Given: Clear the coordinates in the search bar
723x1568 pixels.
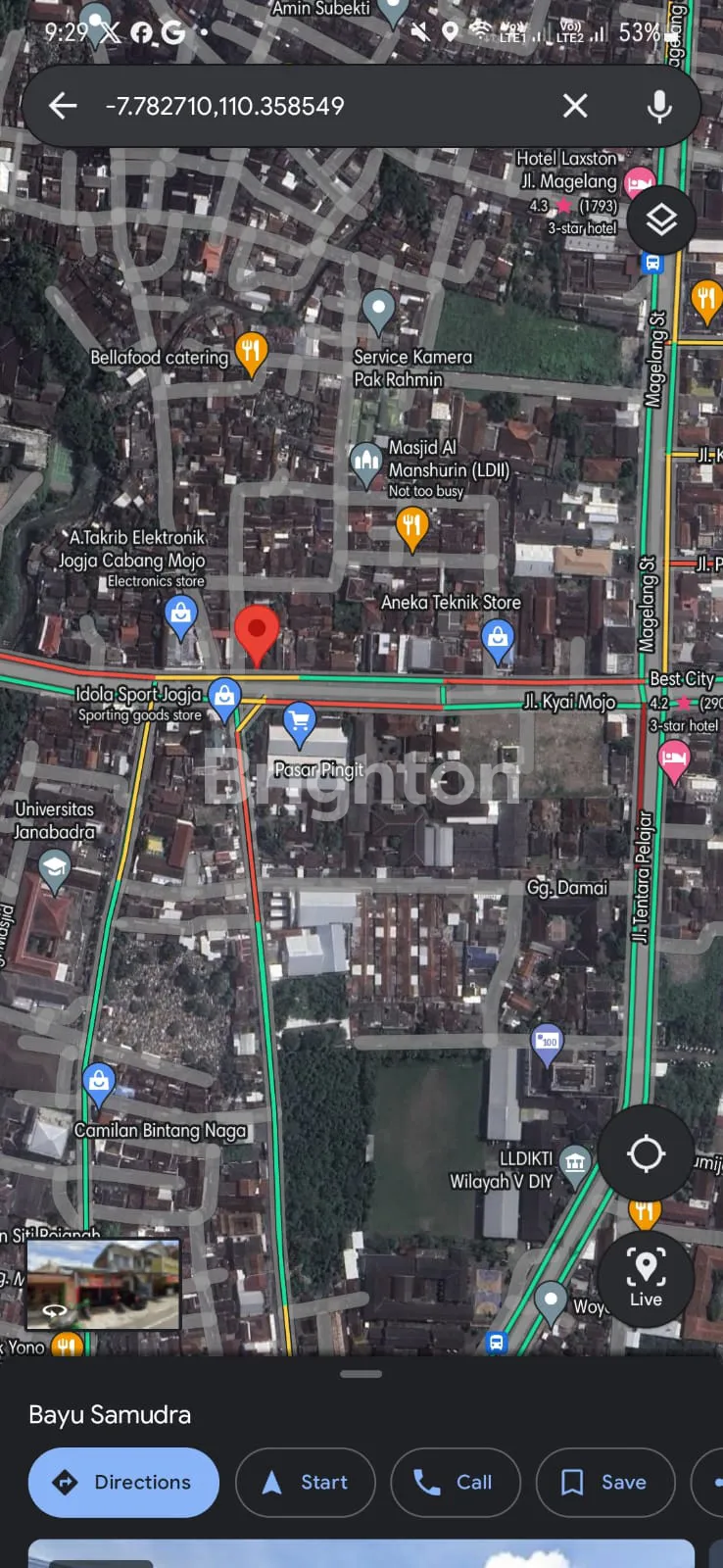Looking at the screenshot, I should click(575, 106).
